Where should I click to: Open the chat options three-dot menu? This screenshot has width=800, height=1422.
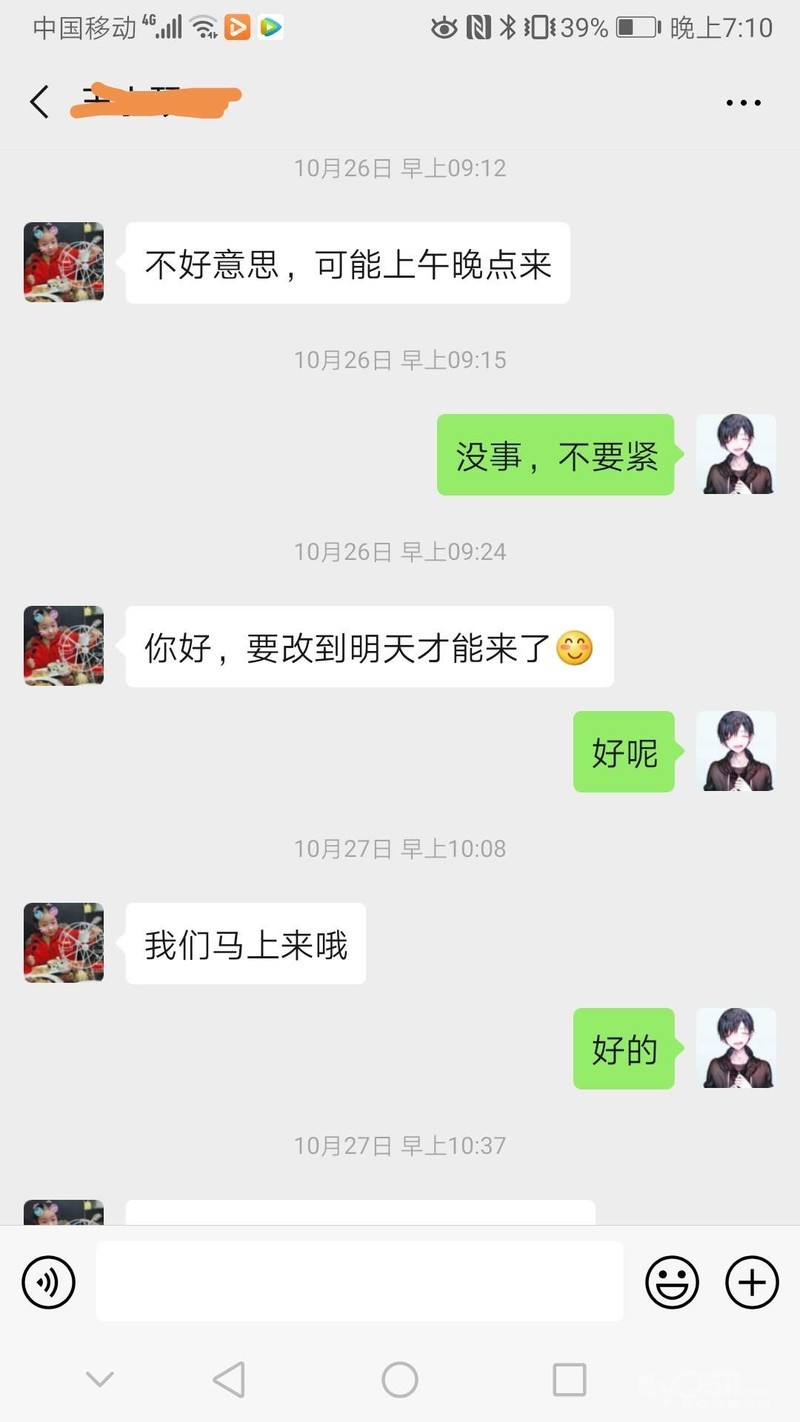coord(743,103)
